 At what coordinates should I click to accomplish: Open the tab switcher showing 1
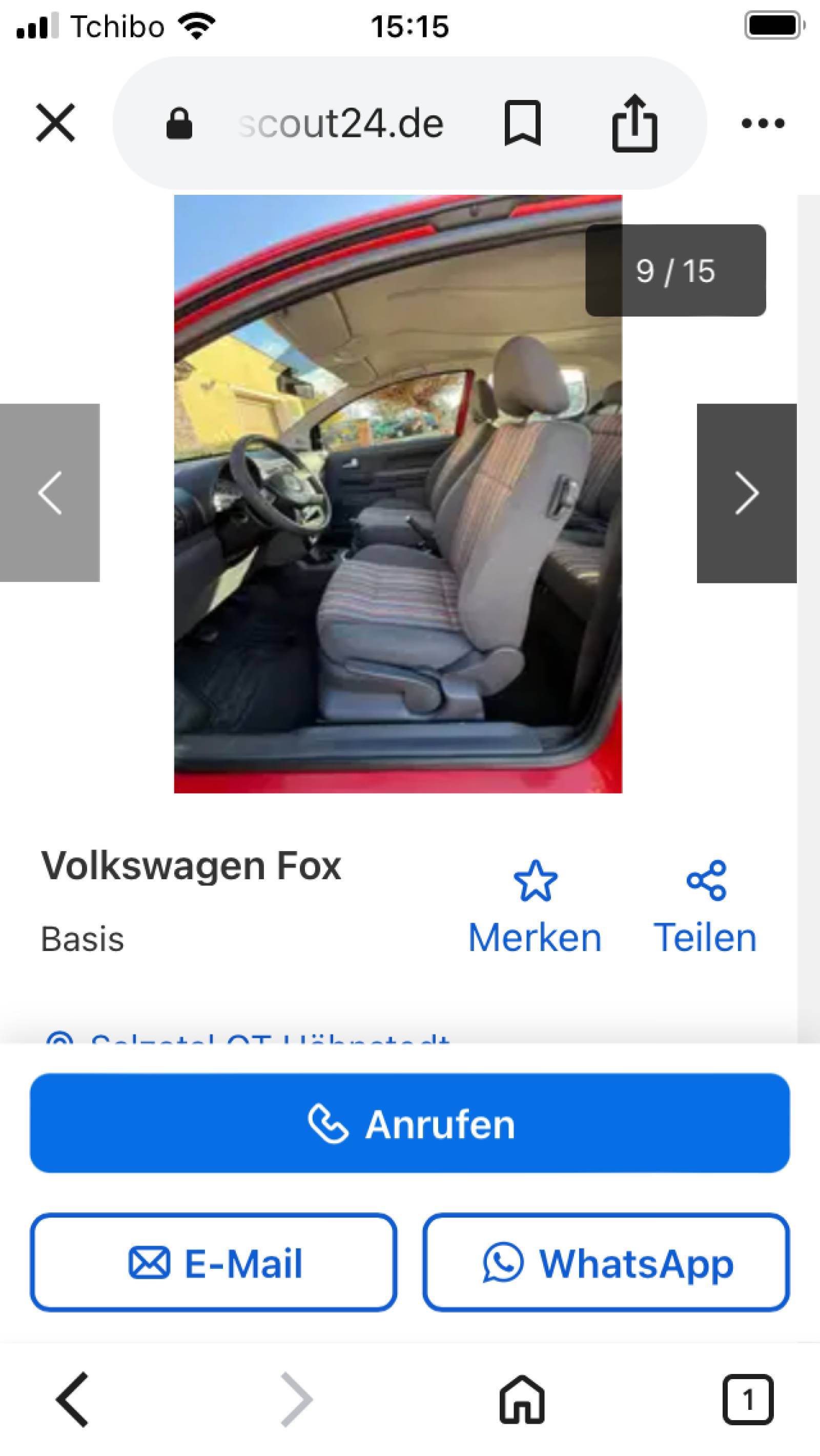747,1400
